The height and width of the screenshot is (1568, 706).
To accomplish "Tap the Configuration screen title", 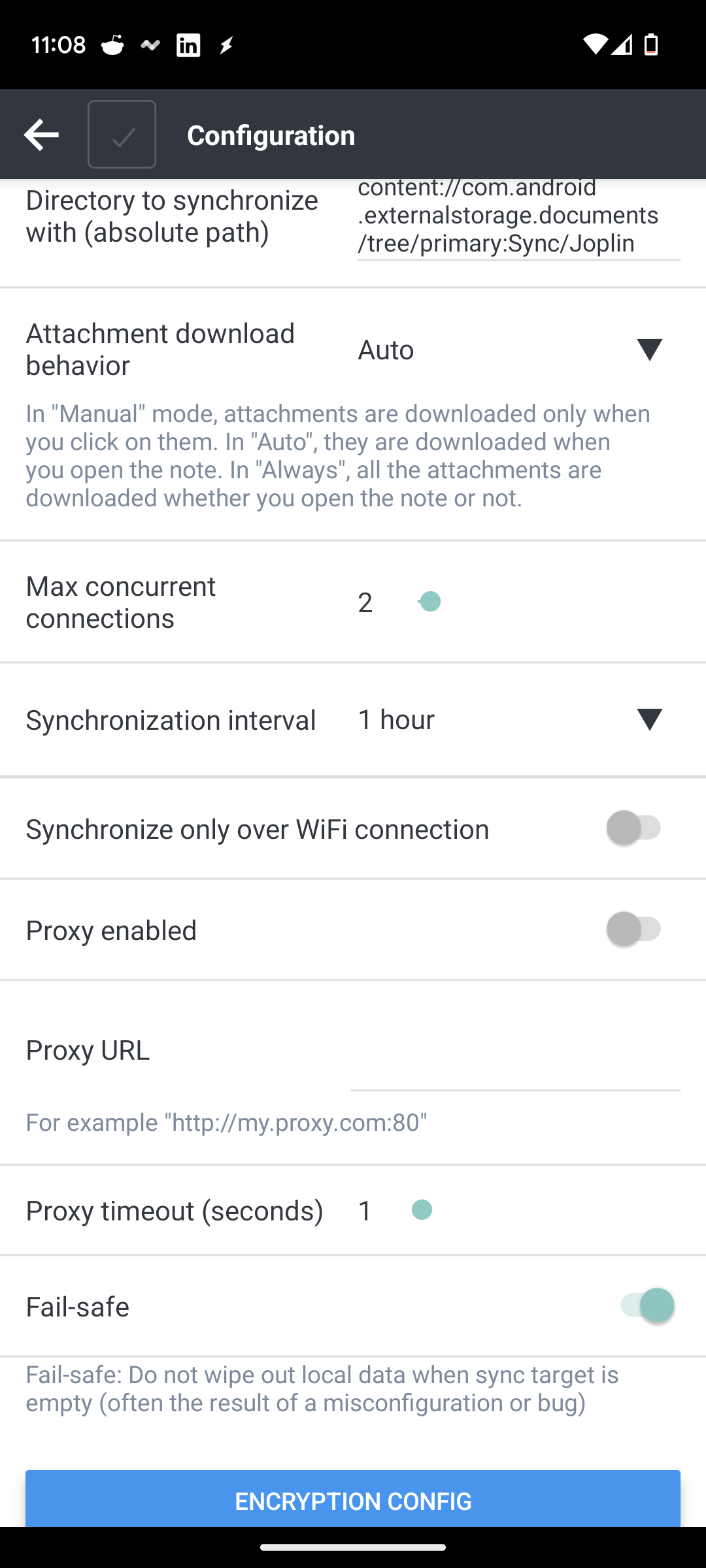I will [271, 134].
